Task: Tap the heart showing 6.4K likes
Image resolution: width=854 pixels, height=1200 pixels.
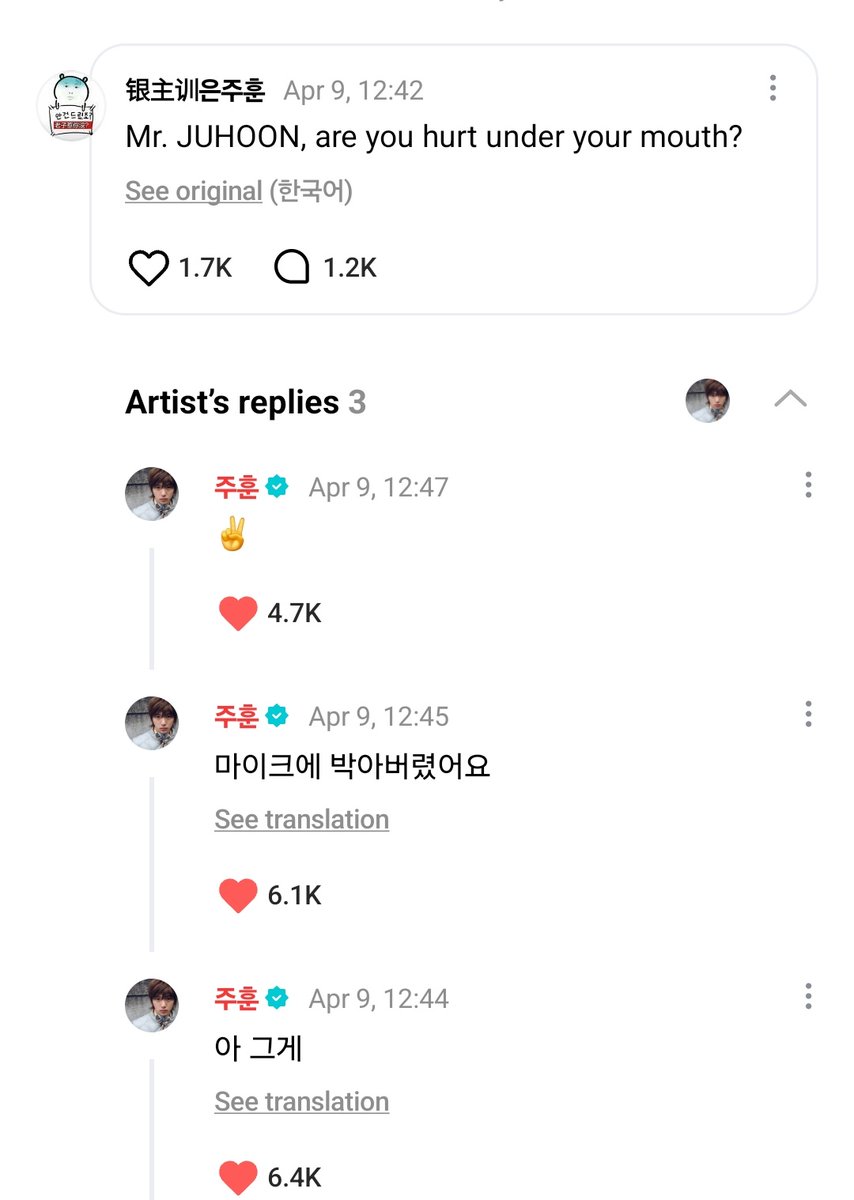Action: point(238,1177)
